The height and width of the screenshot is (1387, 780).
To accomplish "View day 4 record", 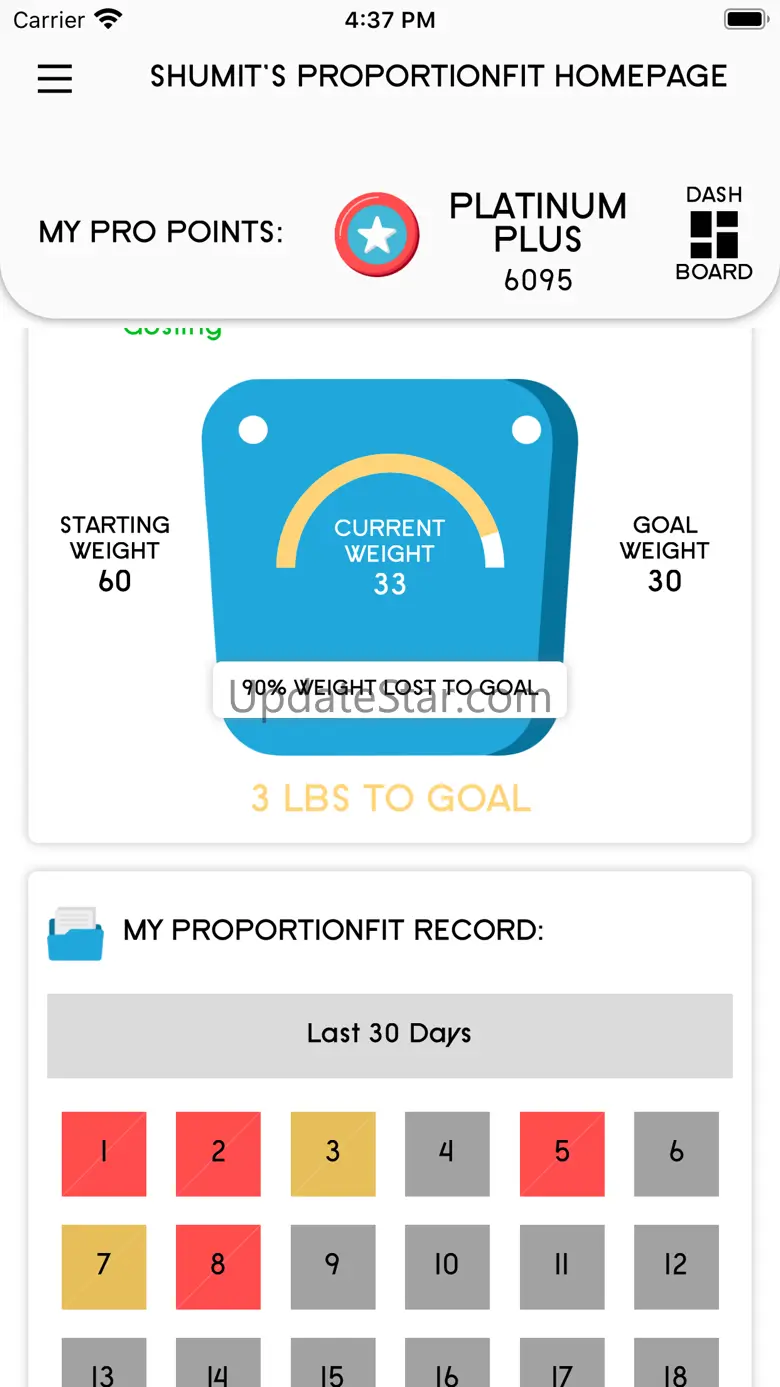I will pyautogui.click(x=447, y=1154).
